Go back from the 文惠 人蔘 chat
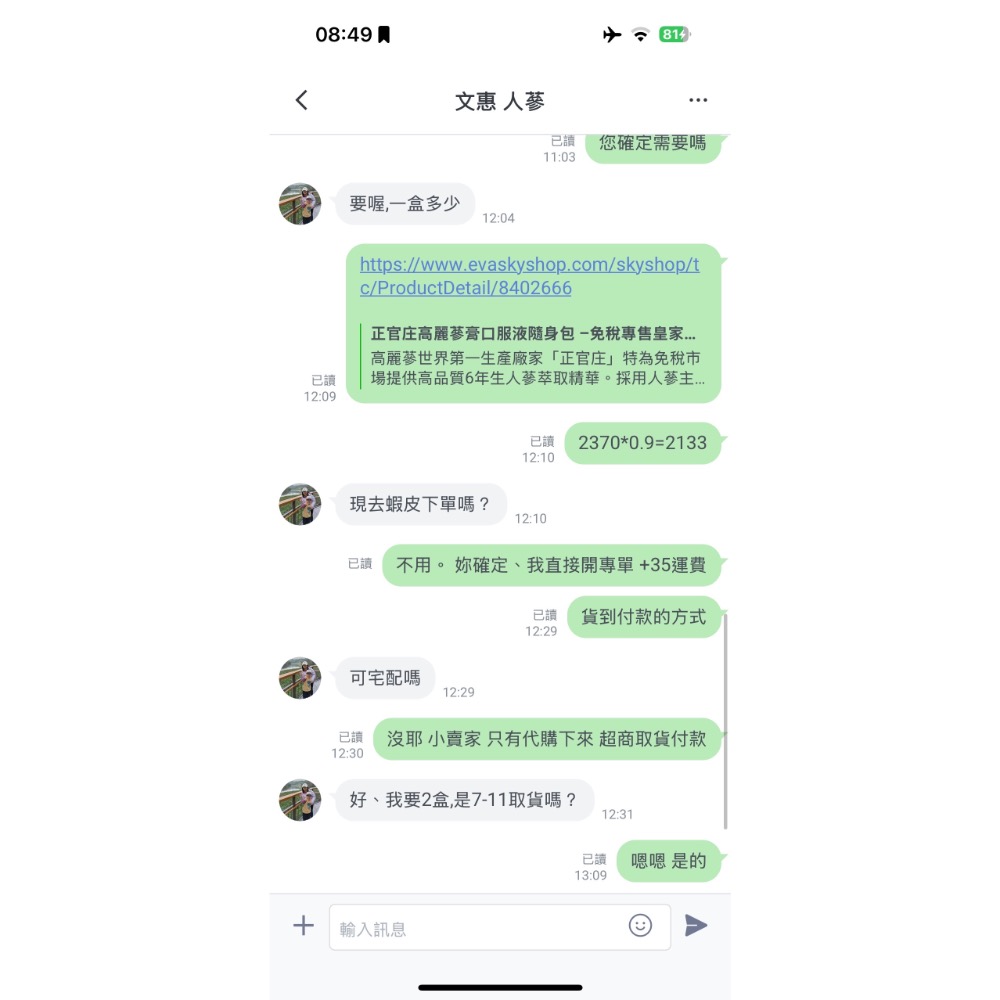This screenshot has width=1000, height=1000. point(302,100)
